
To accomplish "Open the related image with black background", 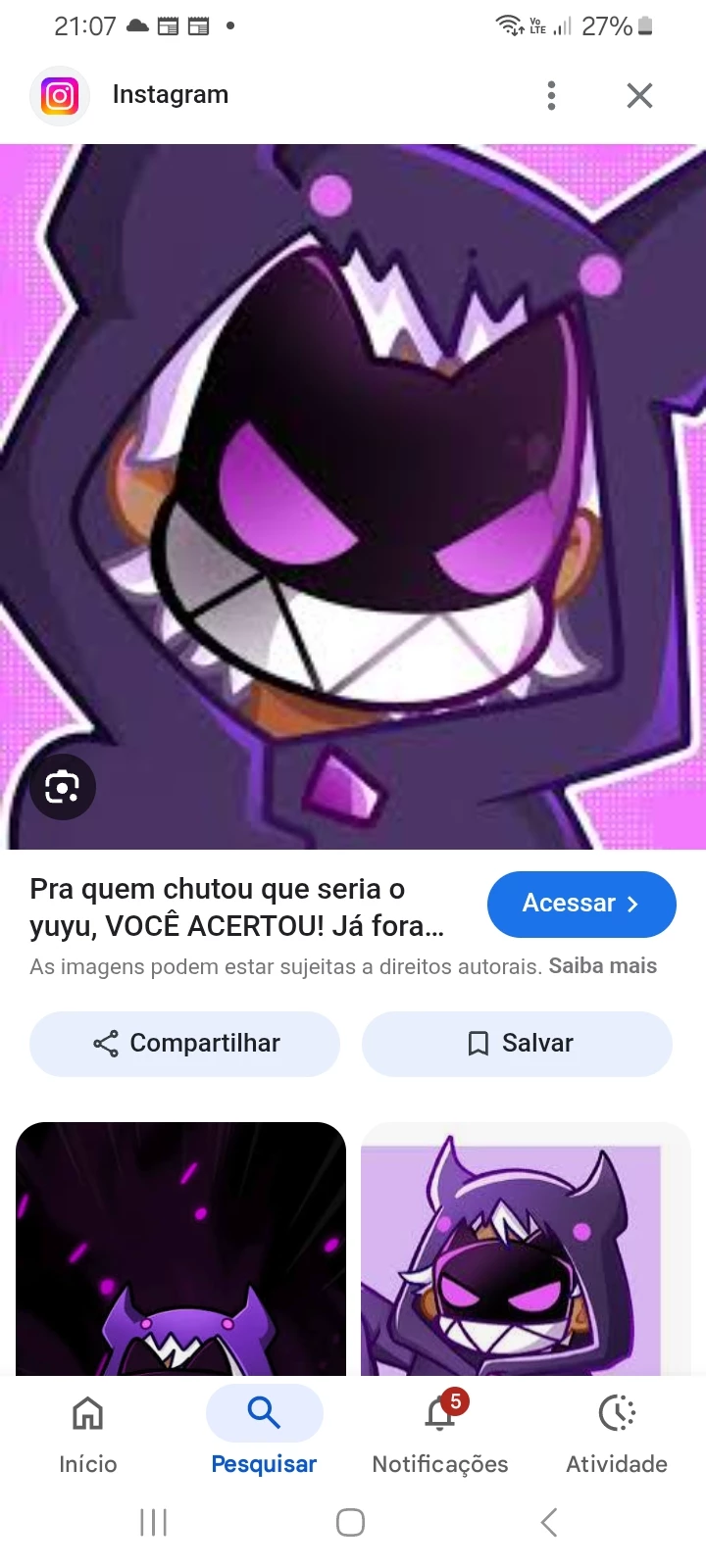I will point(181,1249).
